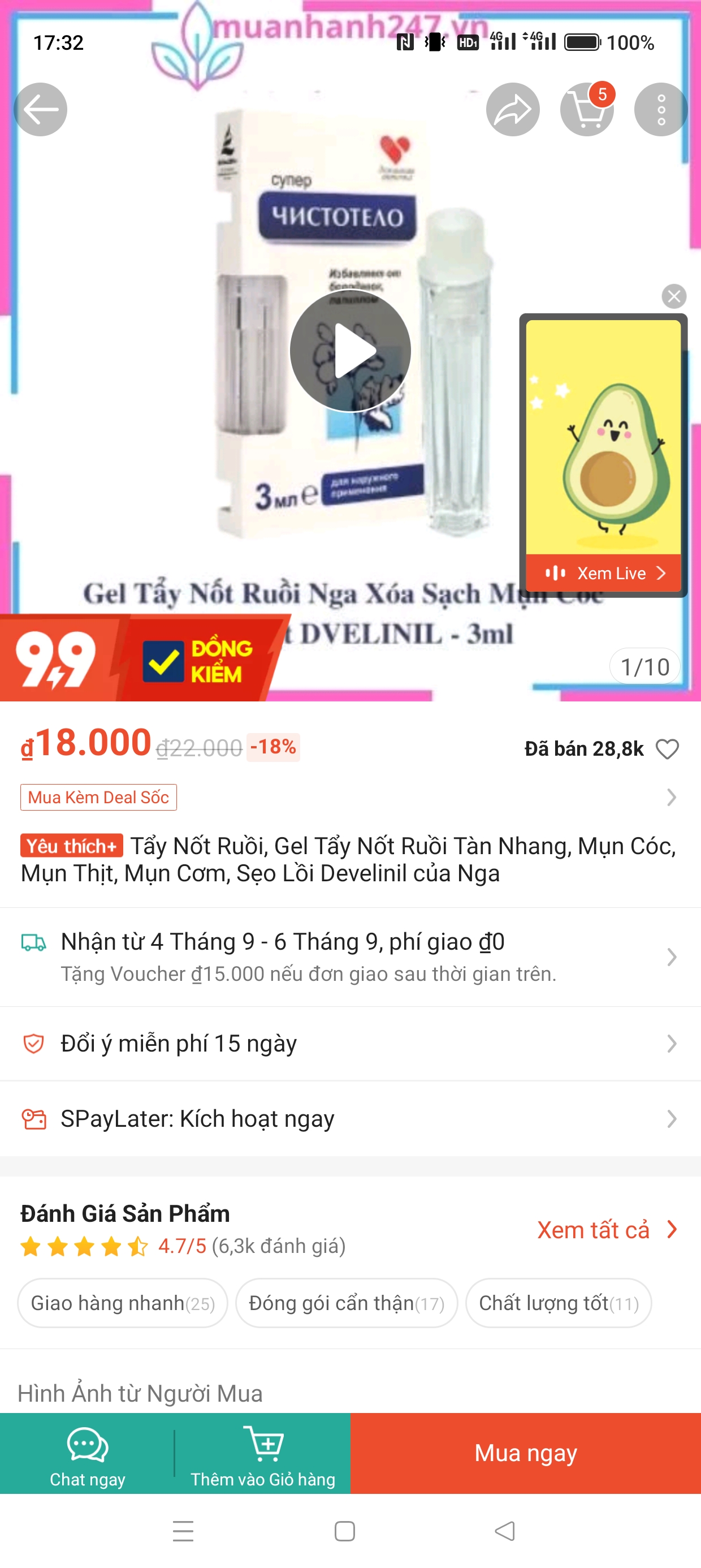
Task: Filter reviews by Chất lượng tốt
Action: tap(558, 1303)
